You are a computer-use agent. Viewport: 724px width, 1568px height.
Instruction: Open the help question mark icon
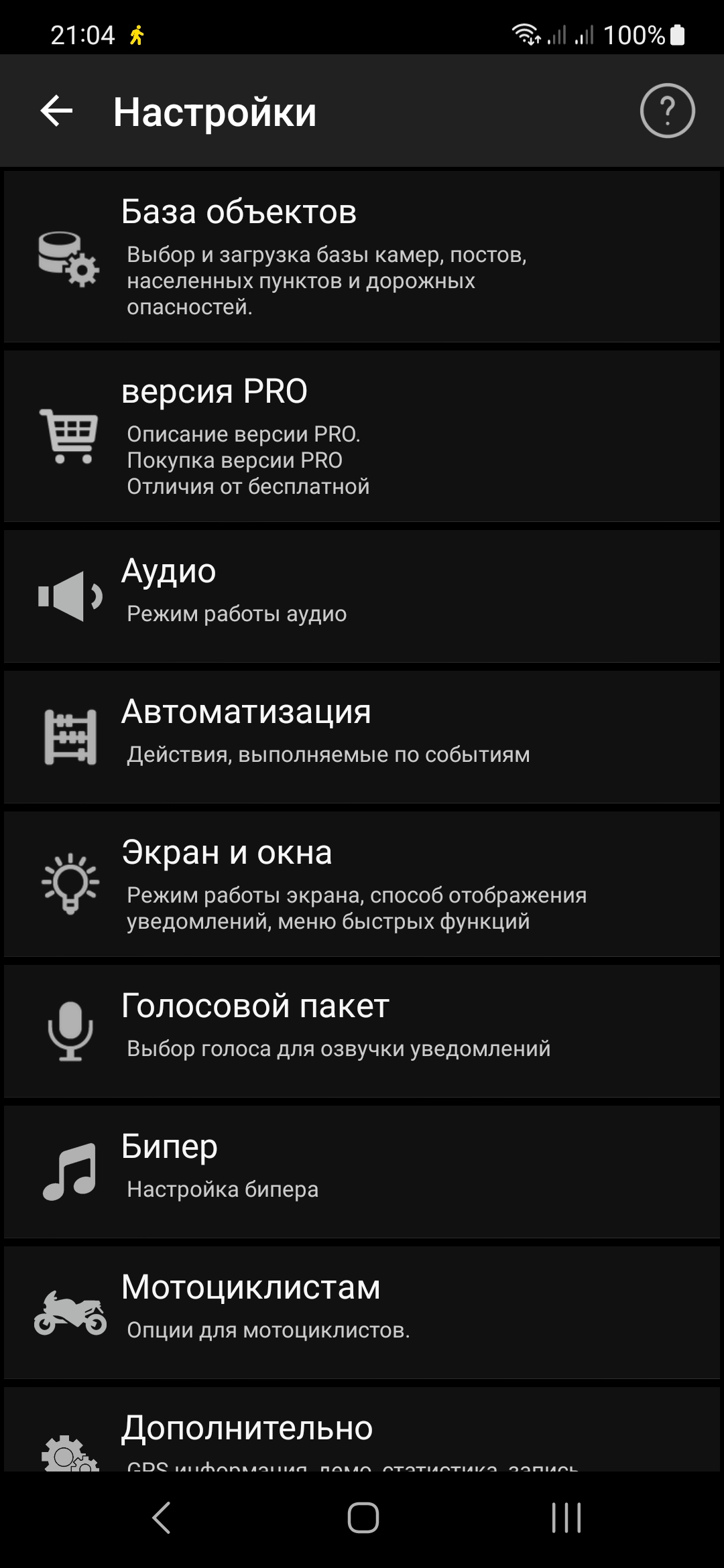(667, 111)
